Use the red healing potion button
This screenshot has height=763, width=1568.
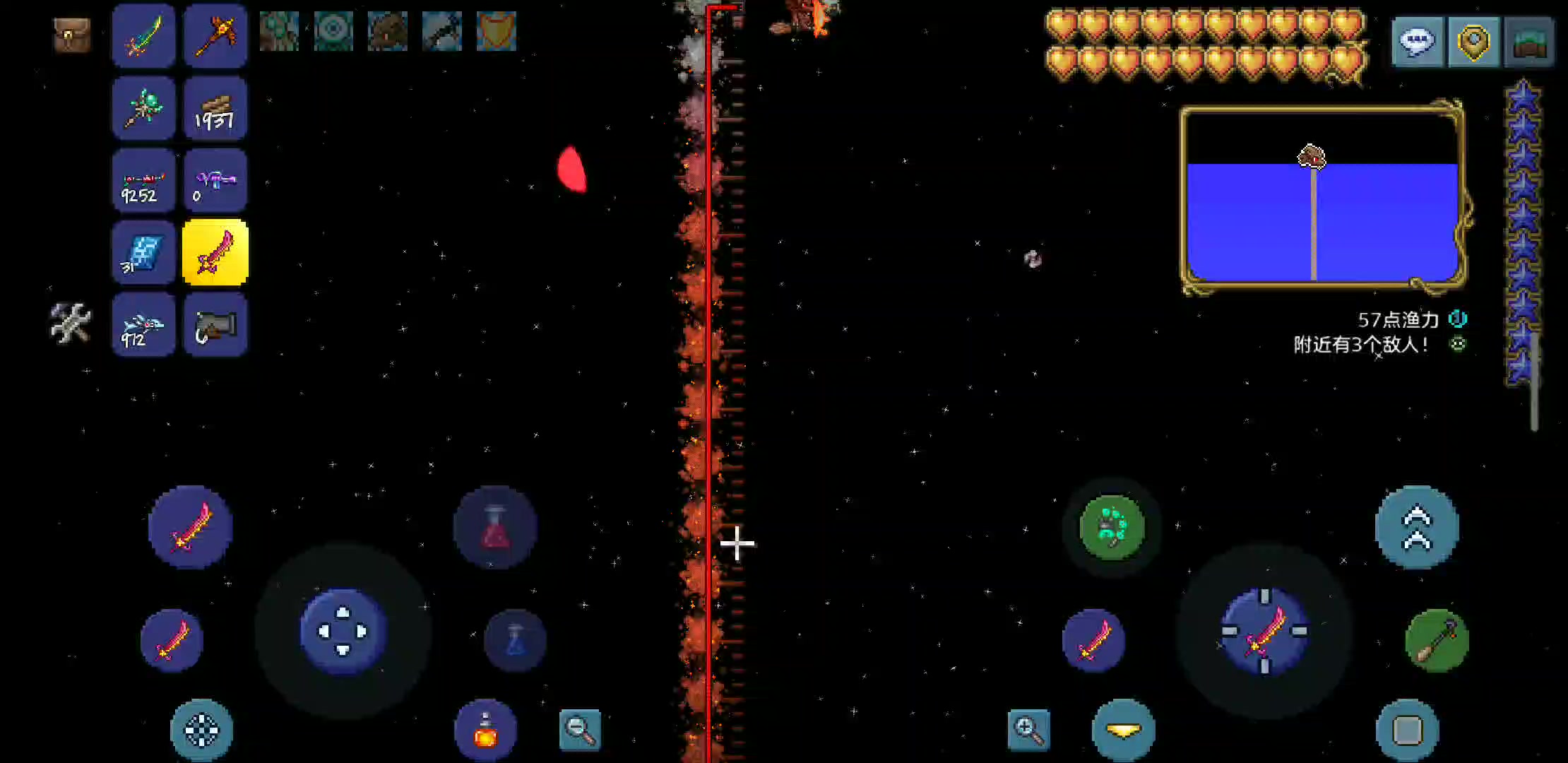(495, 527)
